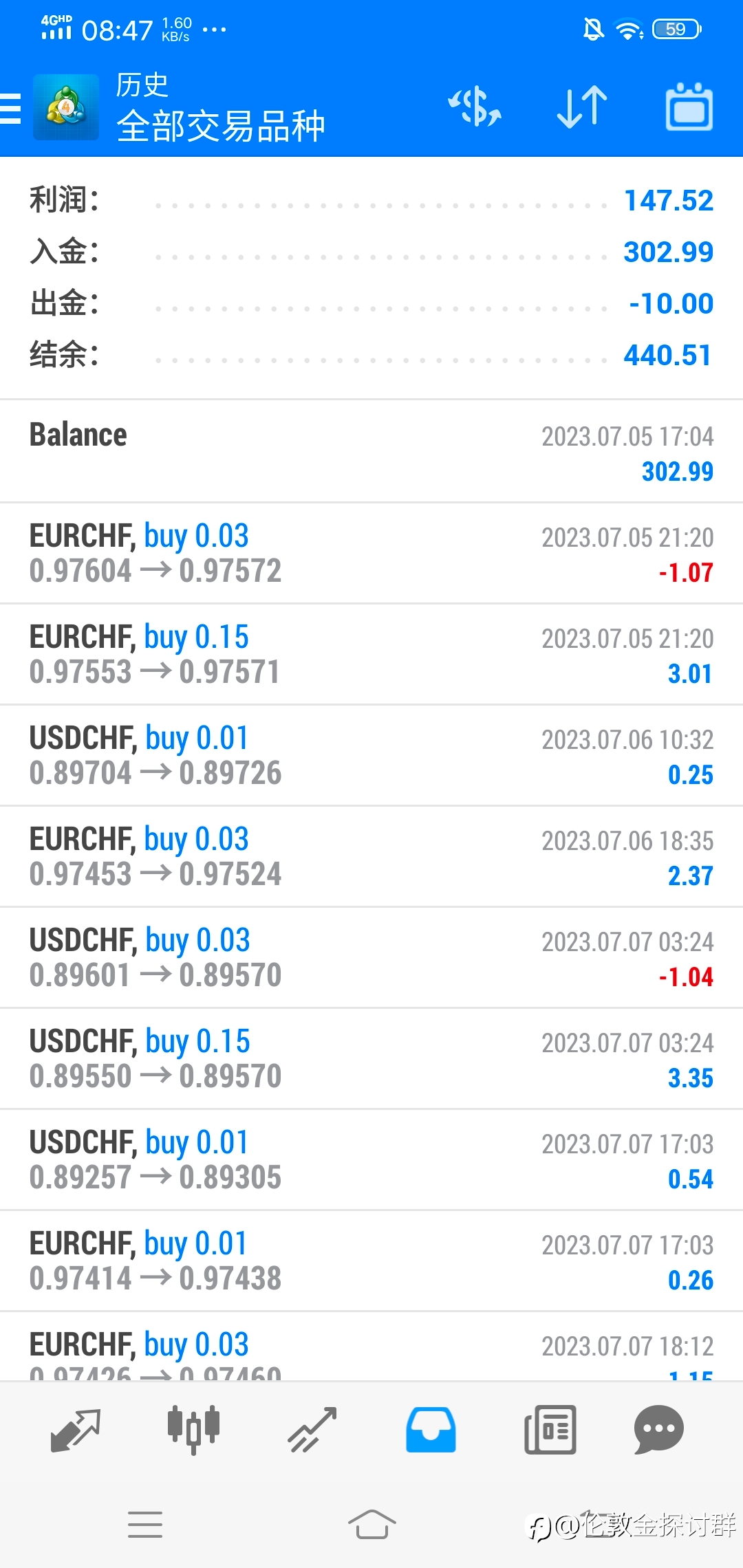Viewport: 743px width, 1568px height.
Task: Go to the system home button
Action: 371,1525
